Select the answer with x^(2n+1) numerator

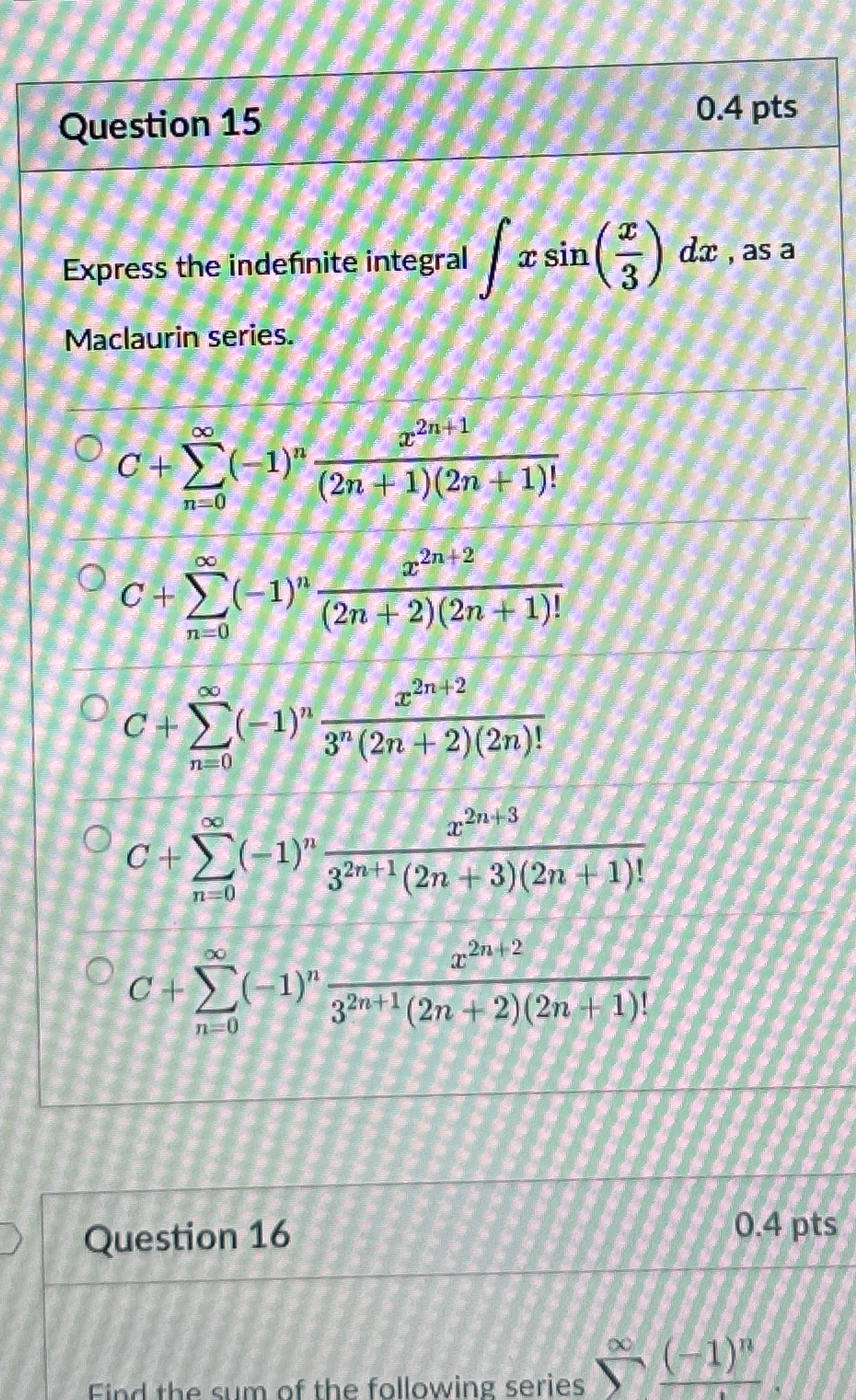tap(86, 446)
